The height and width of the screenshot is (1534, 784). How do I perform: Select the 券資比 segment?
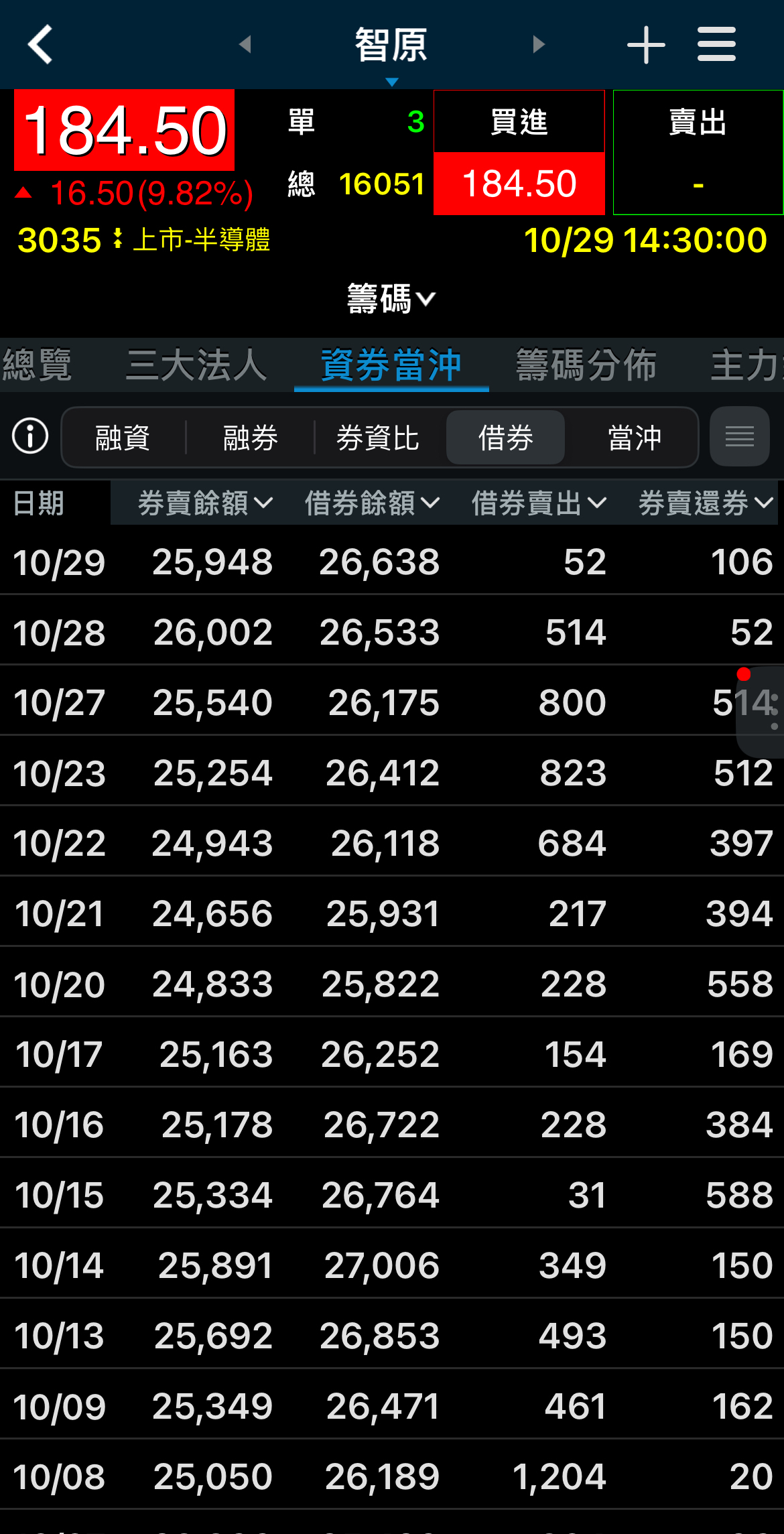(377, 438)
